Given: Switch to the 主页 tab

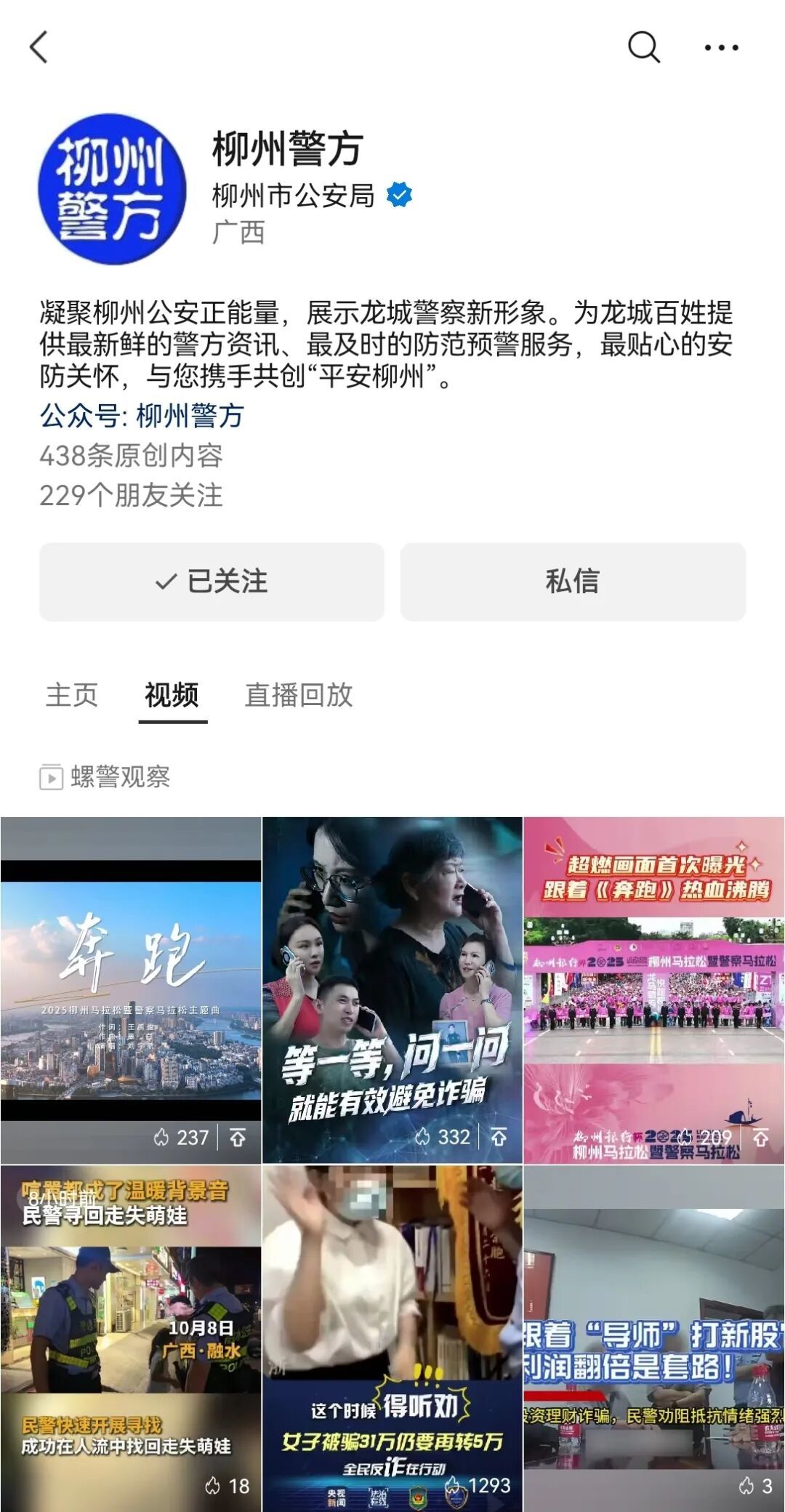Looking at the screenshot, I should click(71, 695).
